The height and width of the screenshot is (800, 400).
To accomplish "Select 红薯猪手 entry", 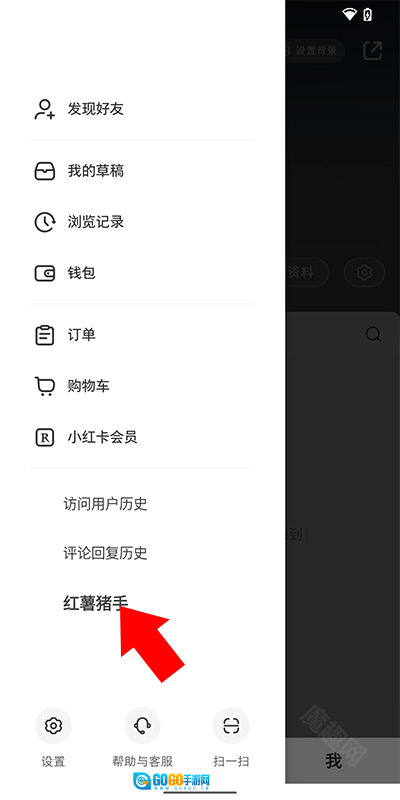I will click(95, 603).
